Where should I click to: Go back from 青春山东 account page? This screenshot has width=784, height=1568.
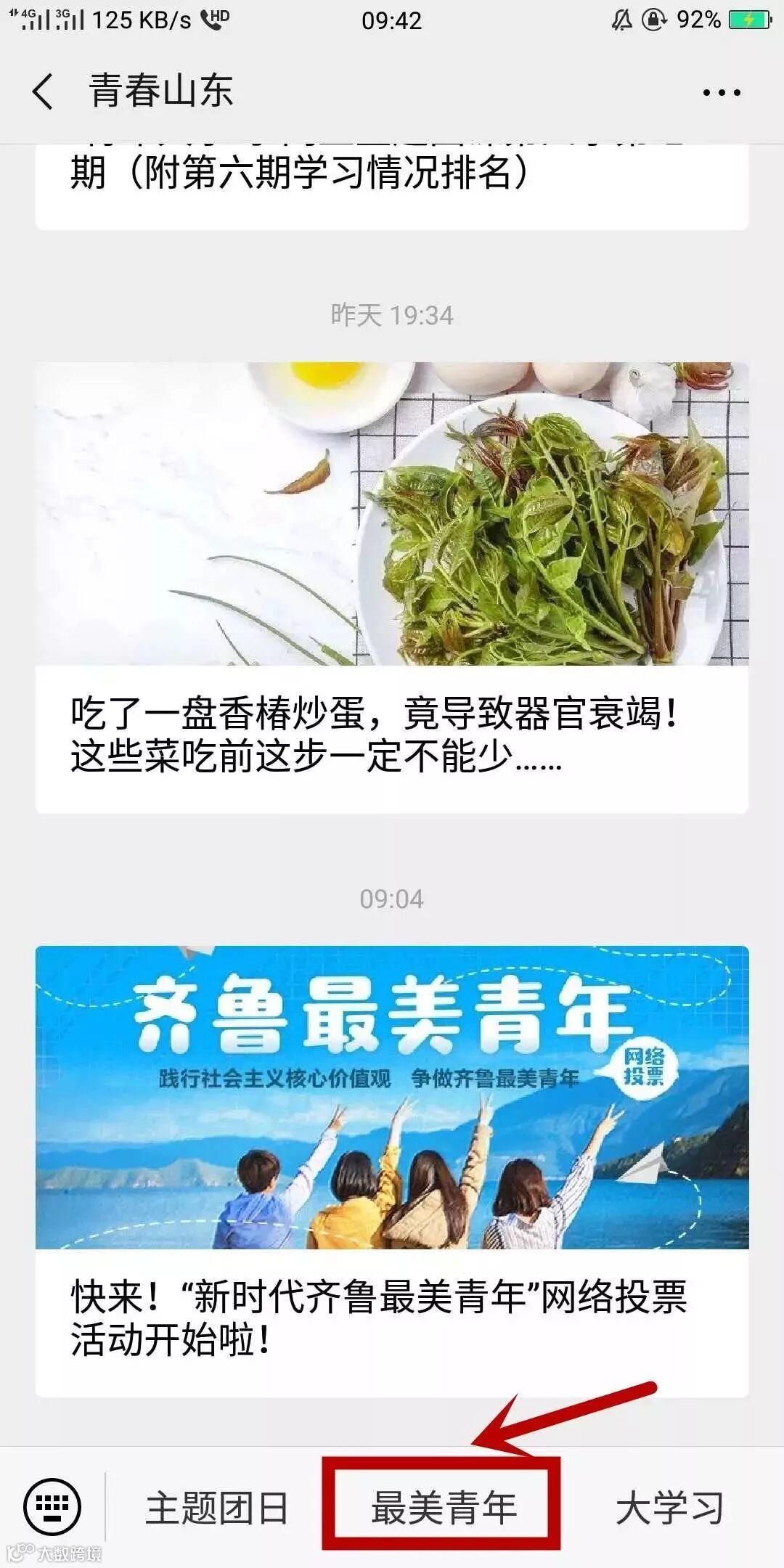click(43, 92)
